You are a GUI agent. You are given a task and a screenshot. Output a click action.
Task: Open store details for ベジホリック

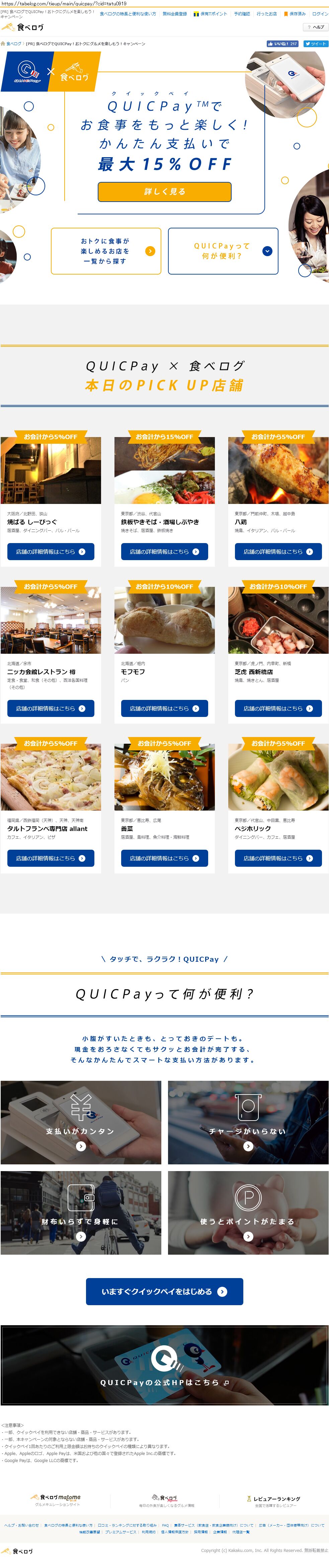pyautogui.click(x=278, y=858)
